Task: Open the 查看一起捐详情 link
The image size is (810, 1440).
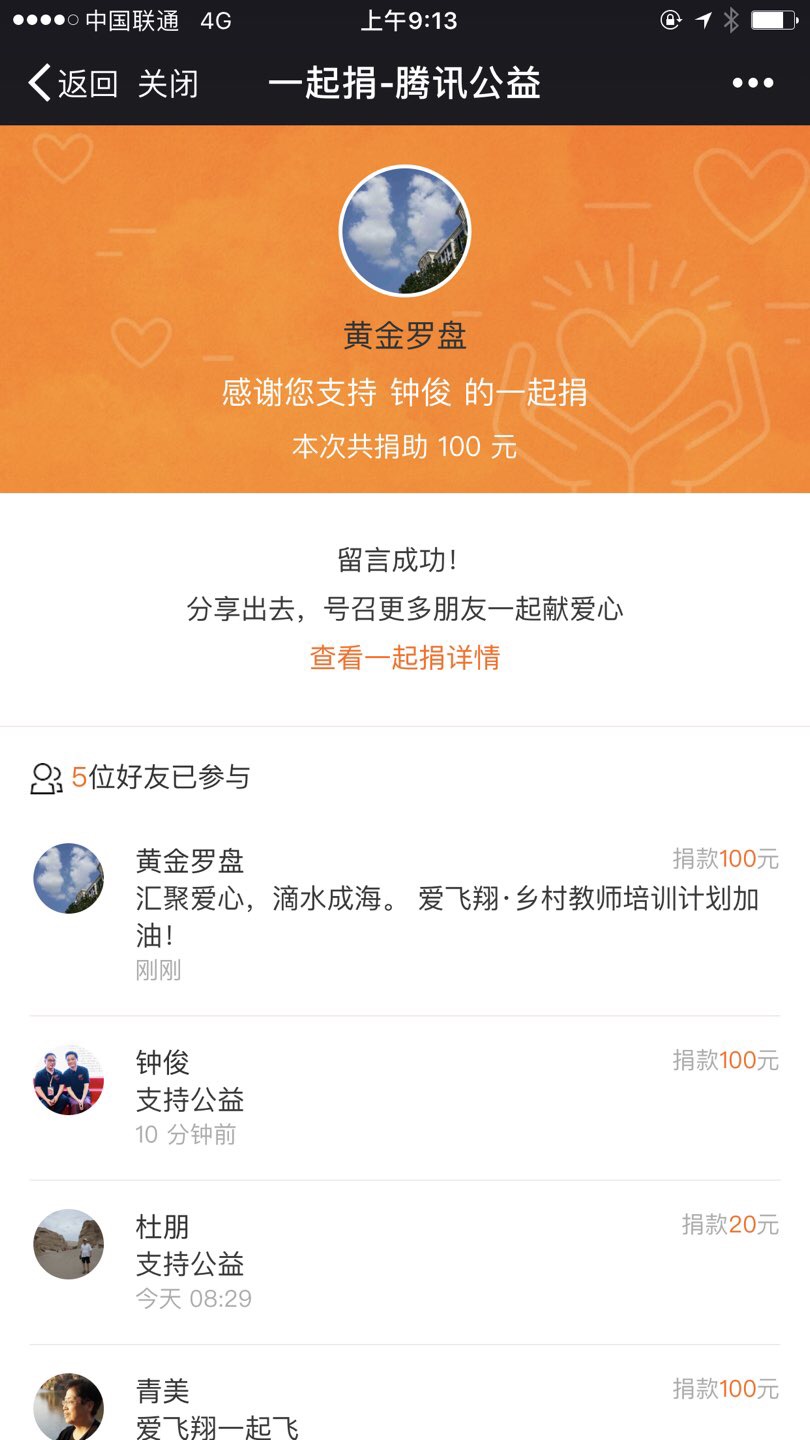Action: coord(405,658)
